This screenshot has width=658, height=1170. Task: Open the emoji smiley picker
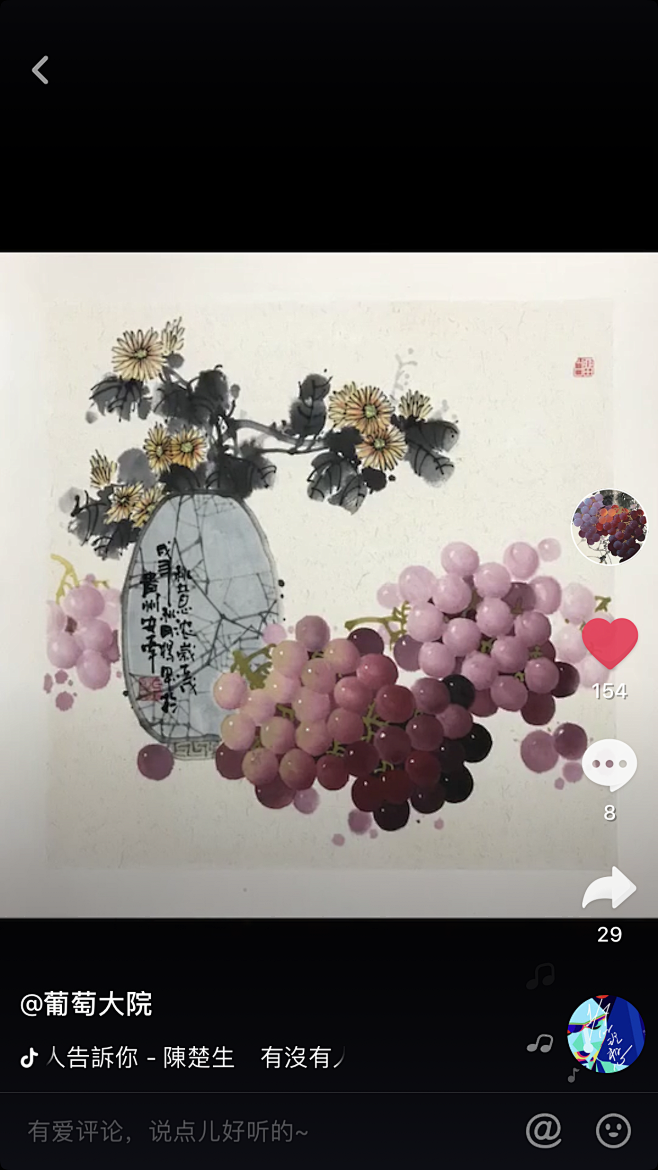click(x=613, y=1131)
